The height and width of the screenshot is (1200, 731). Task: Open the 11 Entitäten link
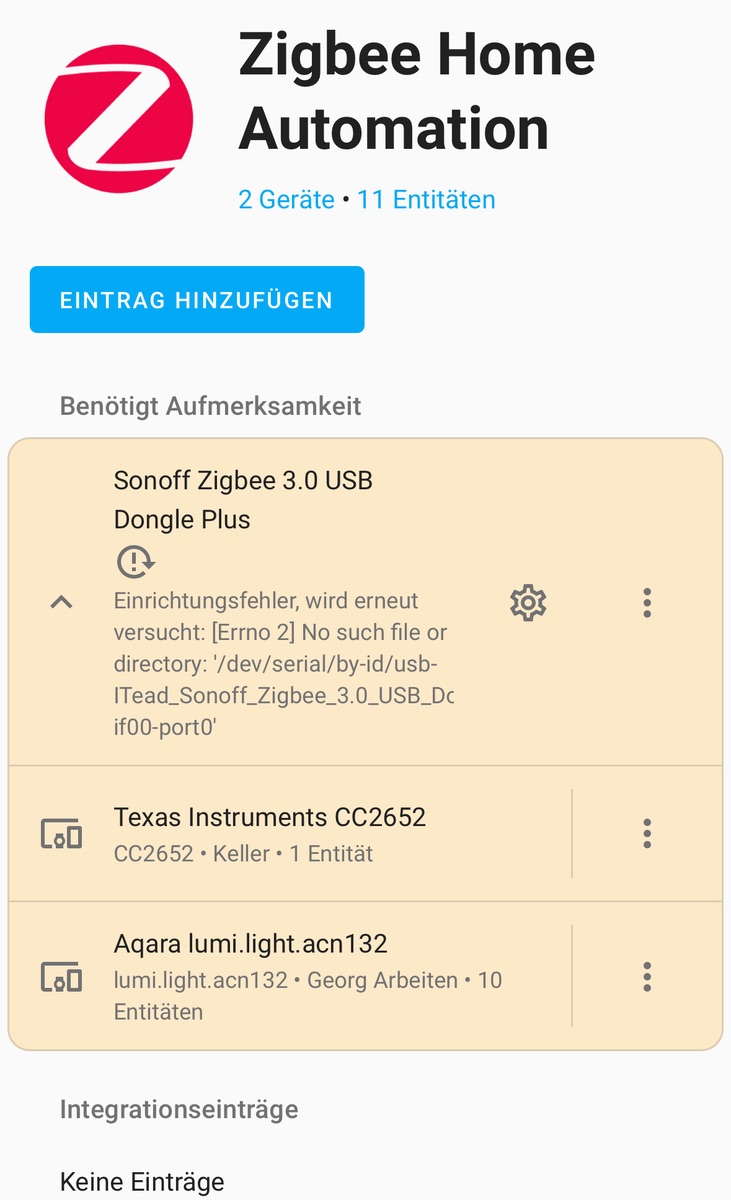(426, 200)
